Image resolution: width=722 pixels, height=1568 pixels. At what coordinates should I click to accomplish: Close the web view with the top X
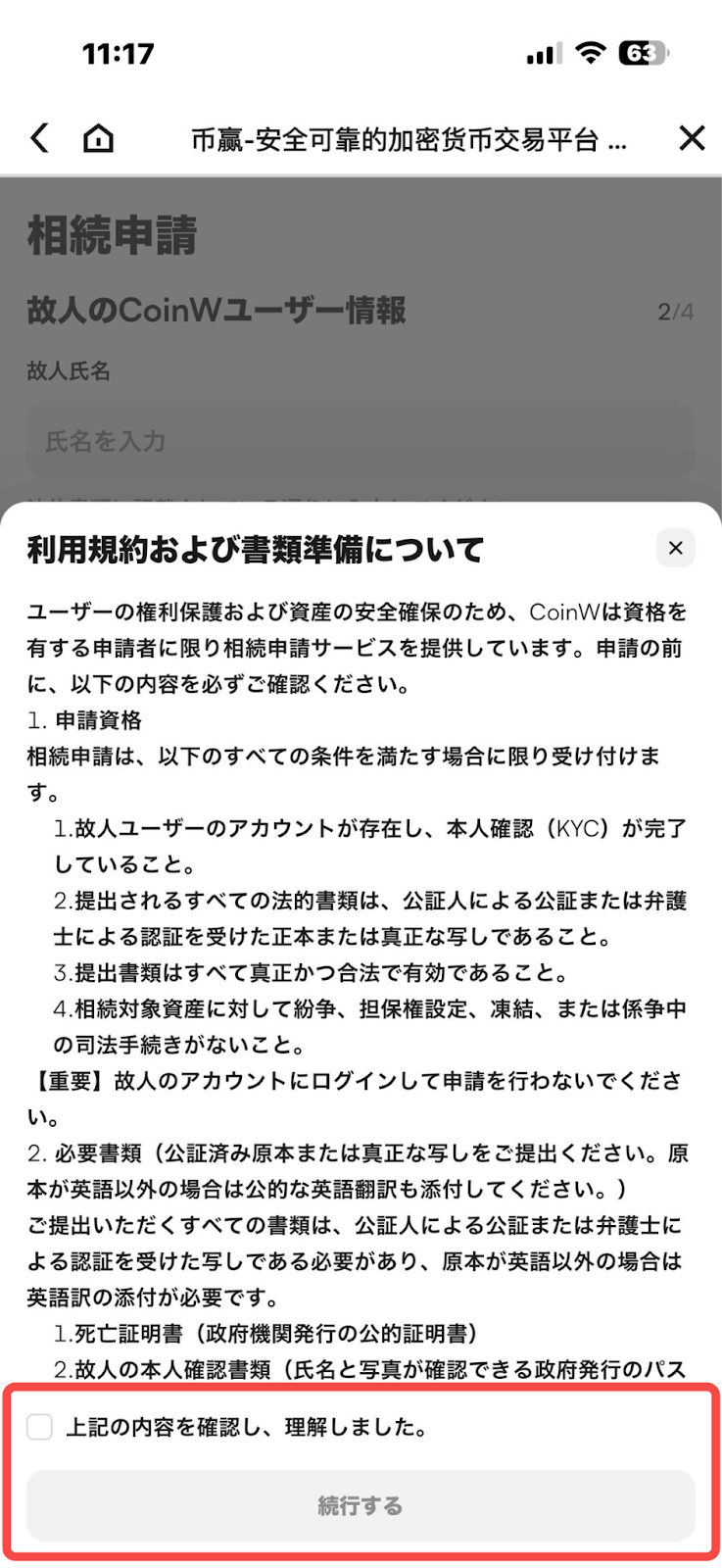tap(692, 138)
